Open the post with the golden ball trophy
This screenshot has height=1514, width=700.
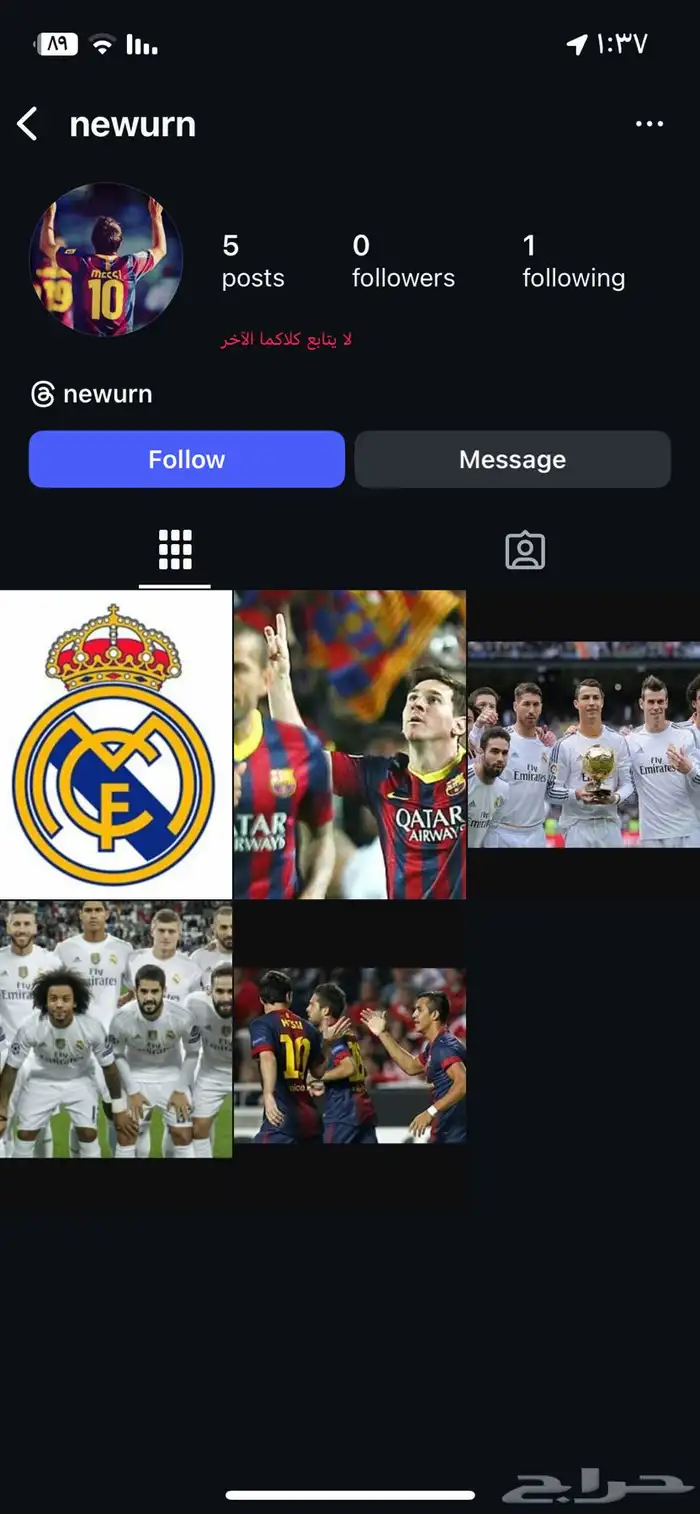coord(584,745)
